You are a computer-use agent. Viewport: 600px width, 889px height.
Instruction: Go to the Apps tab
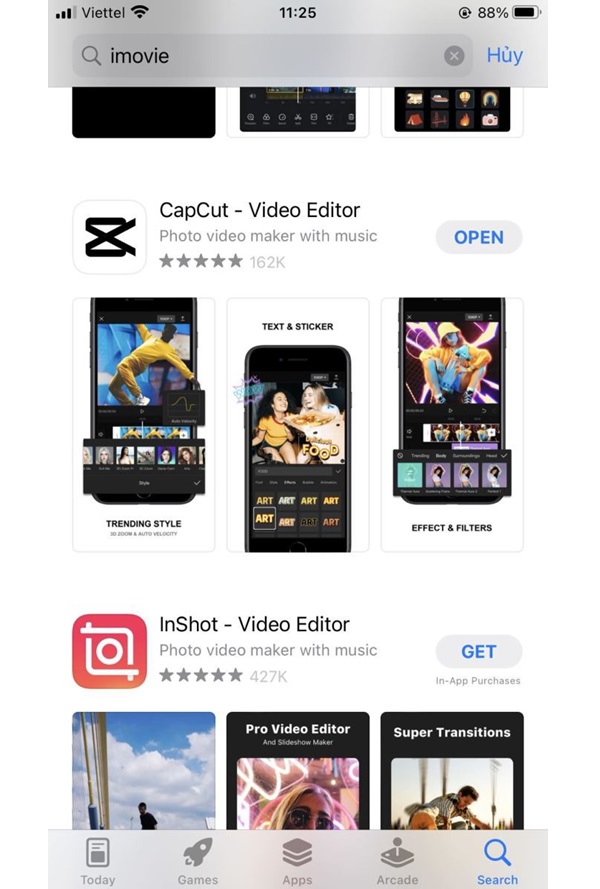tap(297, 861)
